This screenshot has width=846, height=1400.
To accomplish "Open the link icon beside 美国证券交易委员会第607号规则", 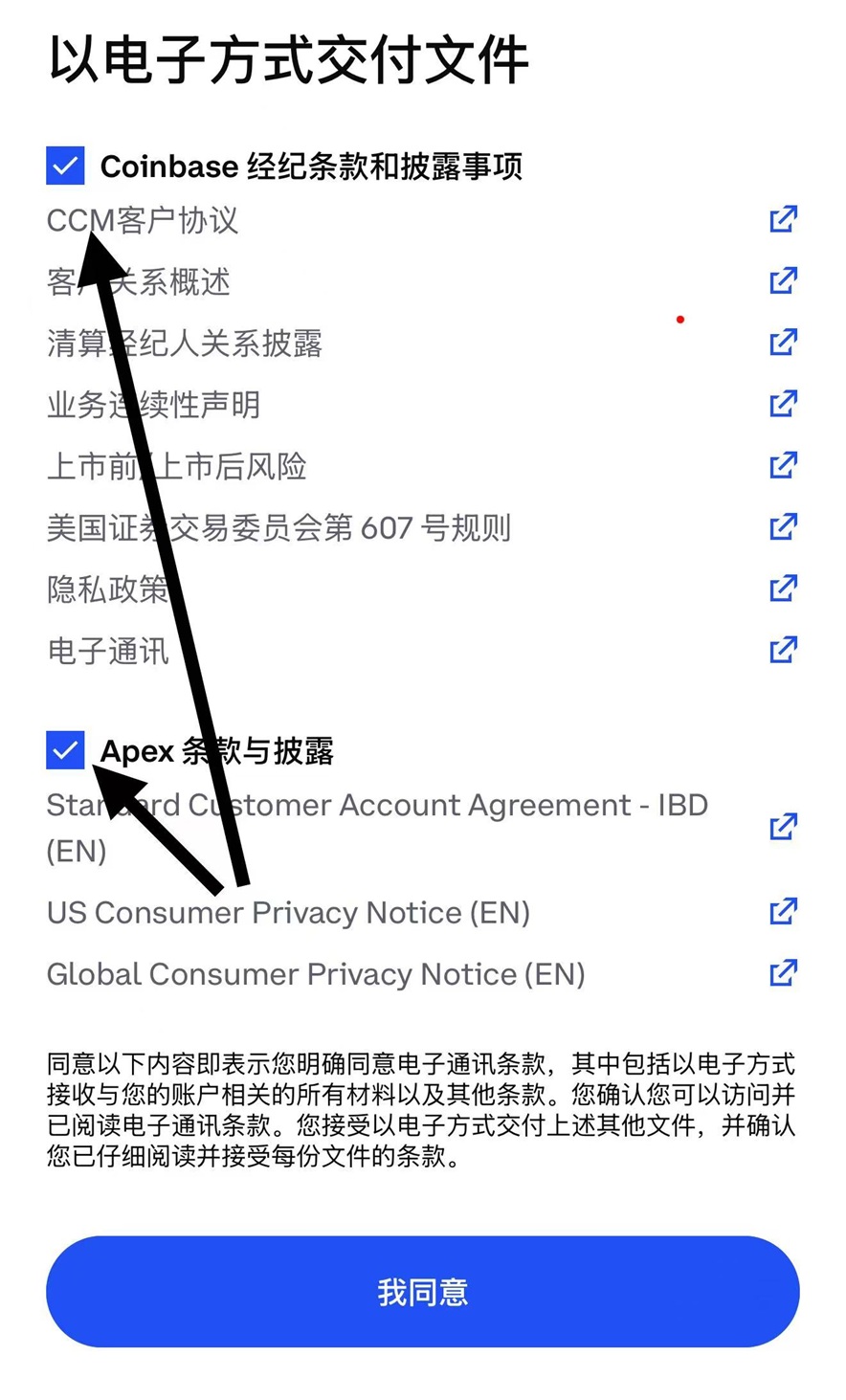I will click(783, 527).
